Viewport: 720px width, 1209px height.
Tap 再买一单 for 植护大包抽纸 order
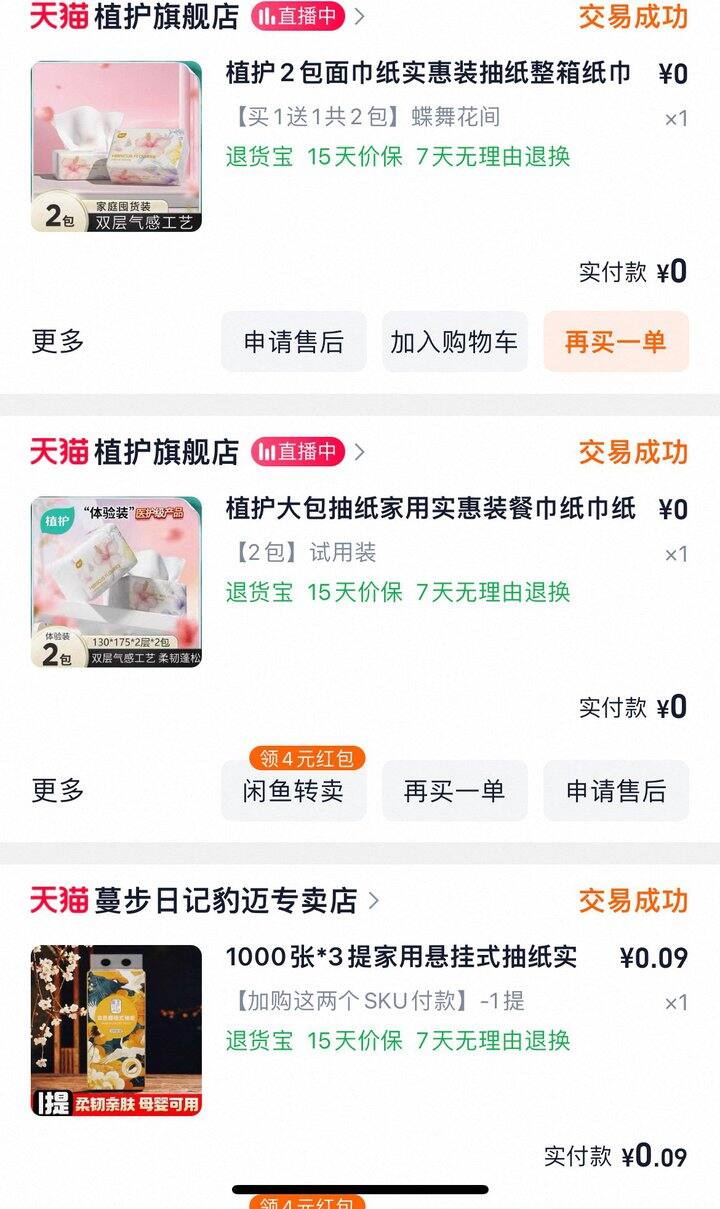click(x=454, y=791)
